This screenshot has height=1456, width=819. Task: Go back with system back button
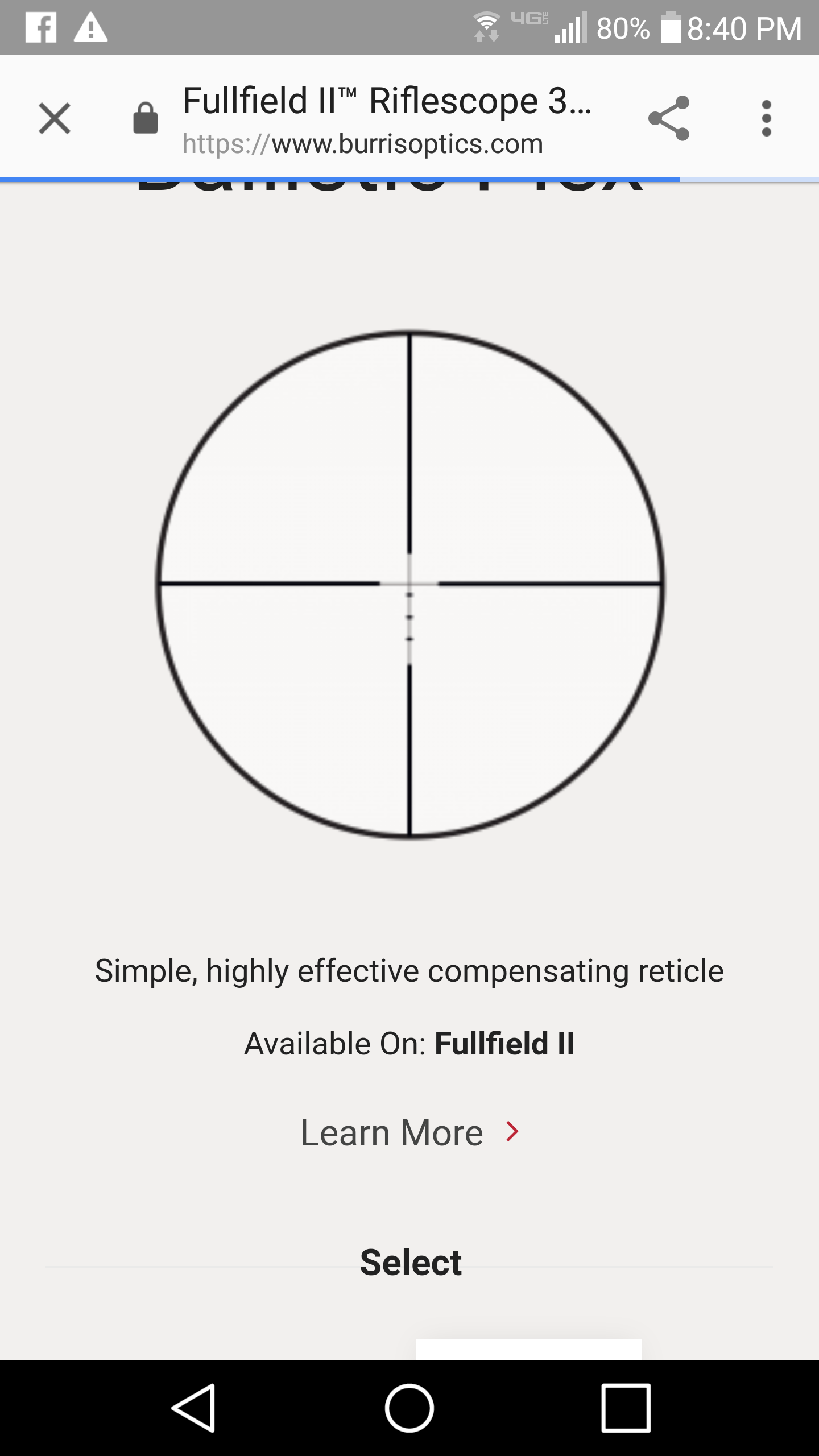coord(193,1408)
